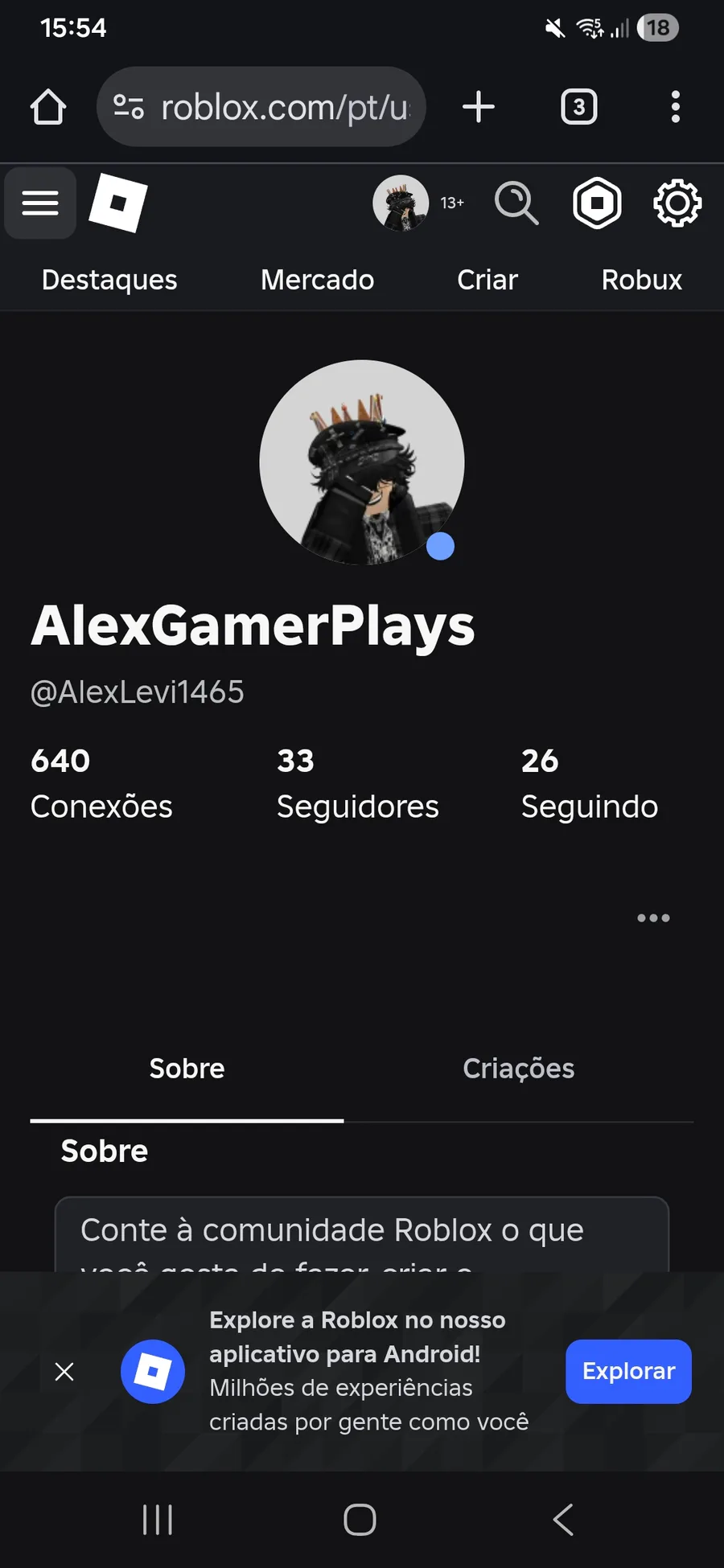Open the Roblox search magnifier

[x=516, y=203]
